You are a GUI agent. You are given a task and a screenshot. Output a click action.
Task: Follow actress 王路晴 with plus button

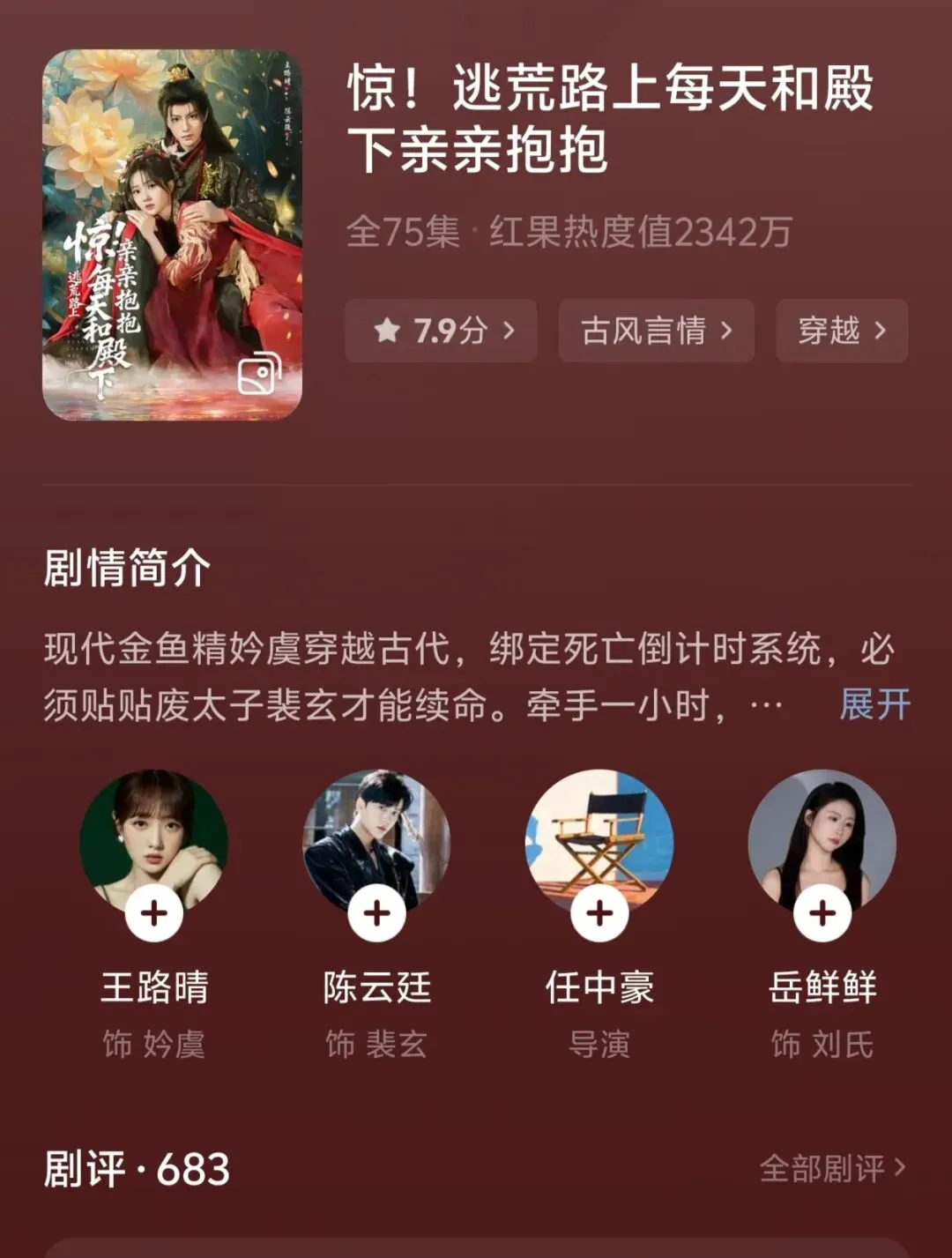[x=154, y=913]
